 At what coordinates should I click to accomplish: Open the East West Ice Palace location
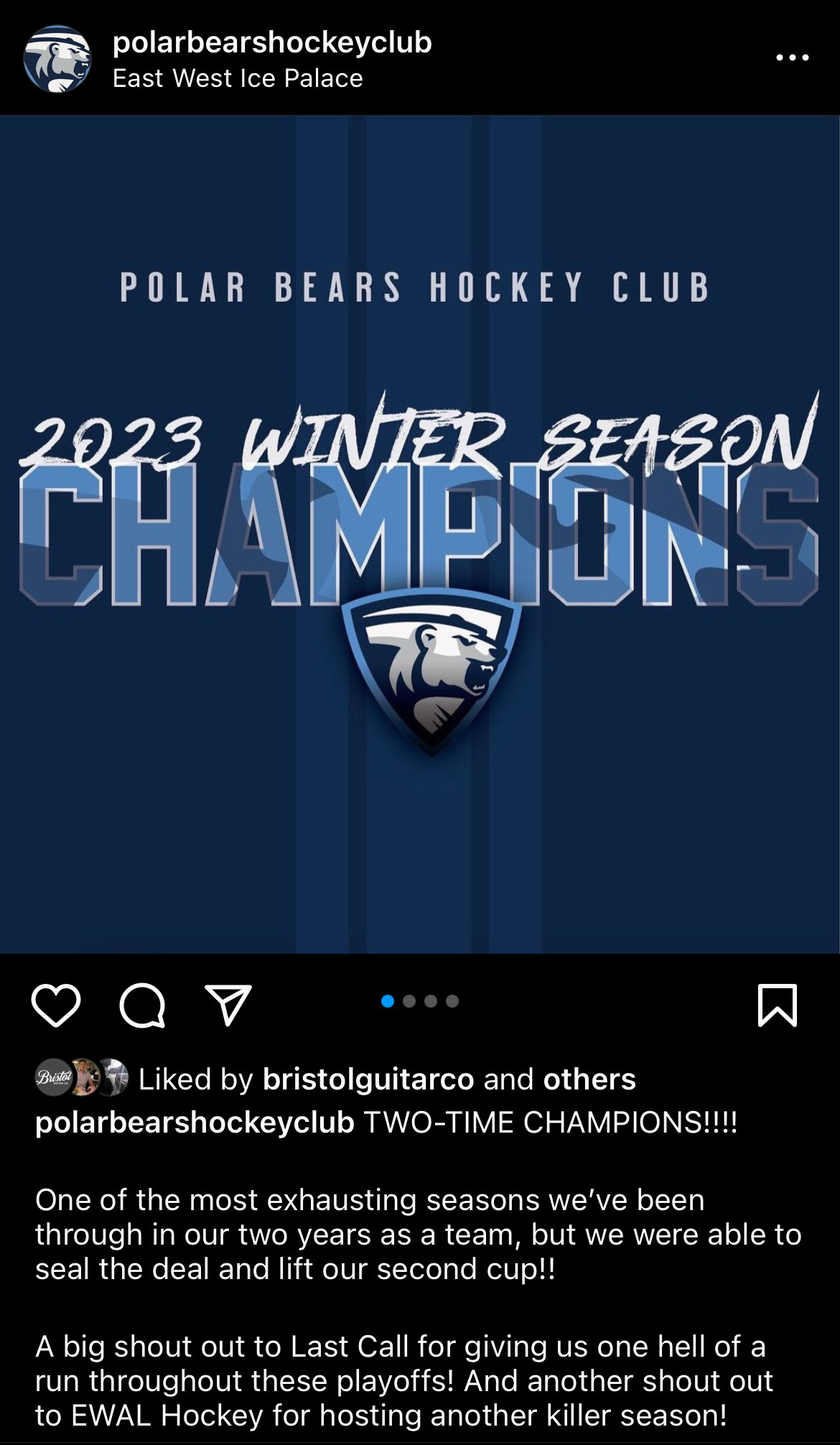click(x=238, y=78)
